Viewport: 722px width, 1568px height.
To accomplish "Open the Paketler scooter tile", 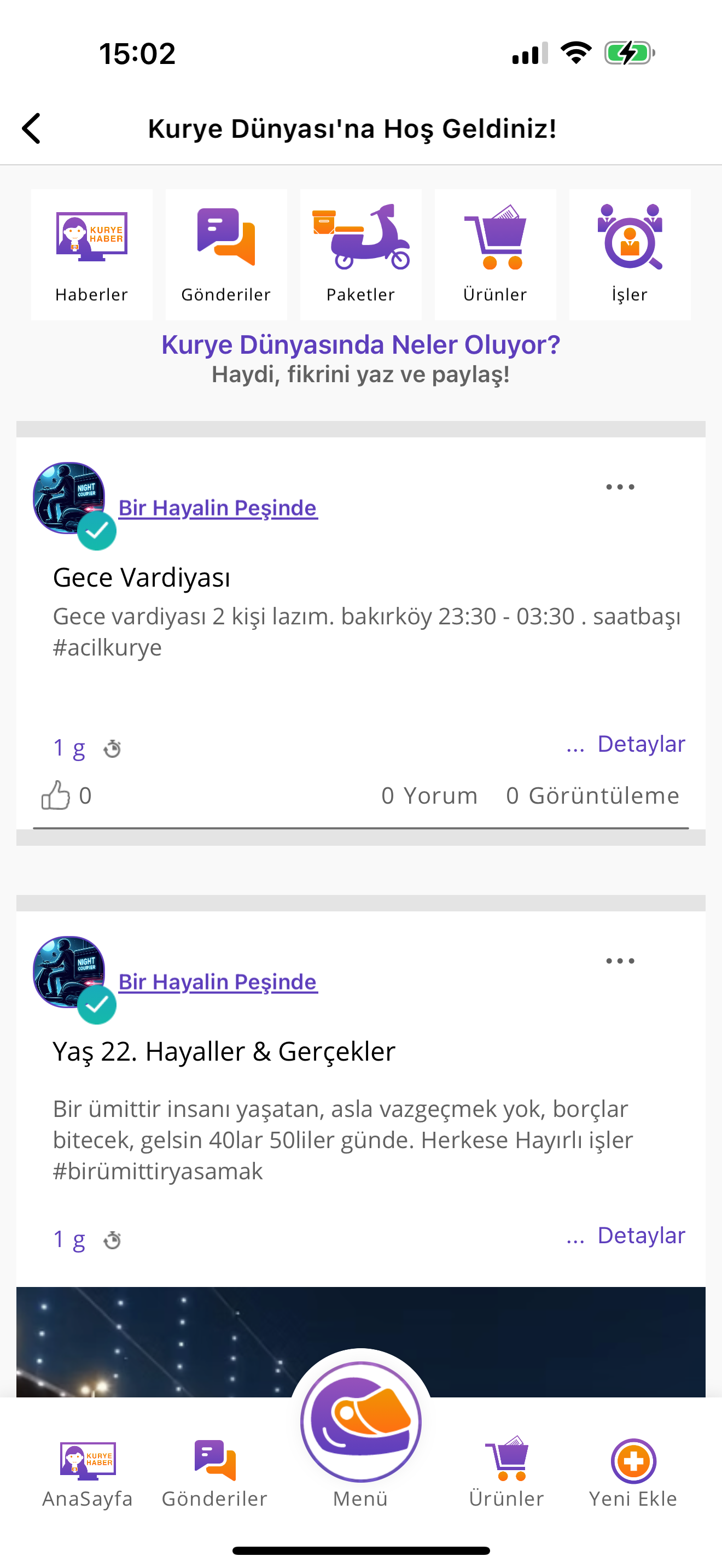I will tap(360, 254).
